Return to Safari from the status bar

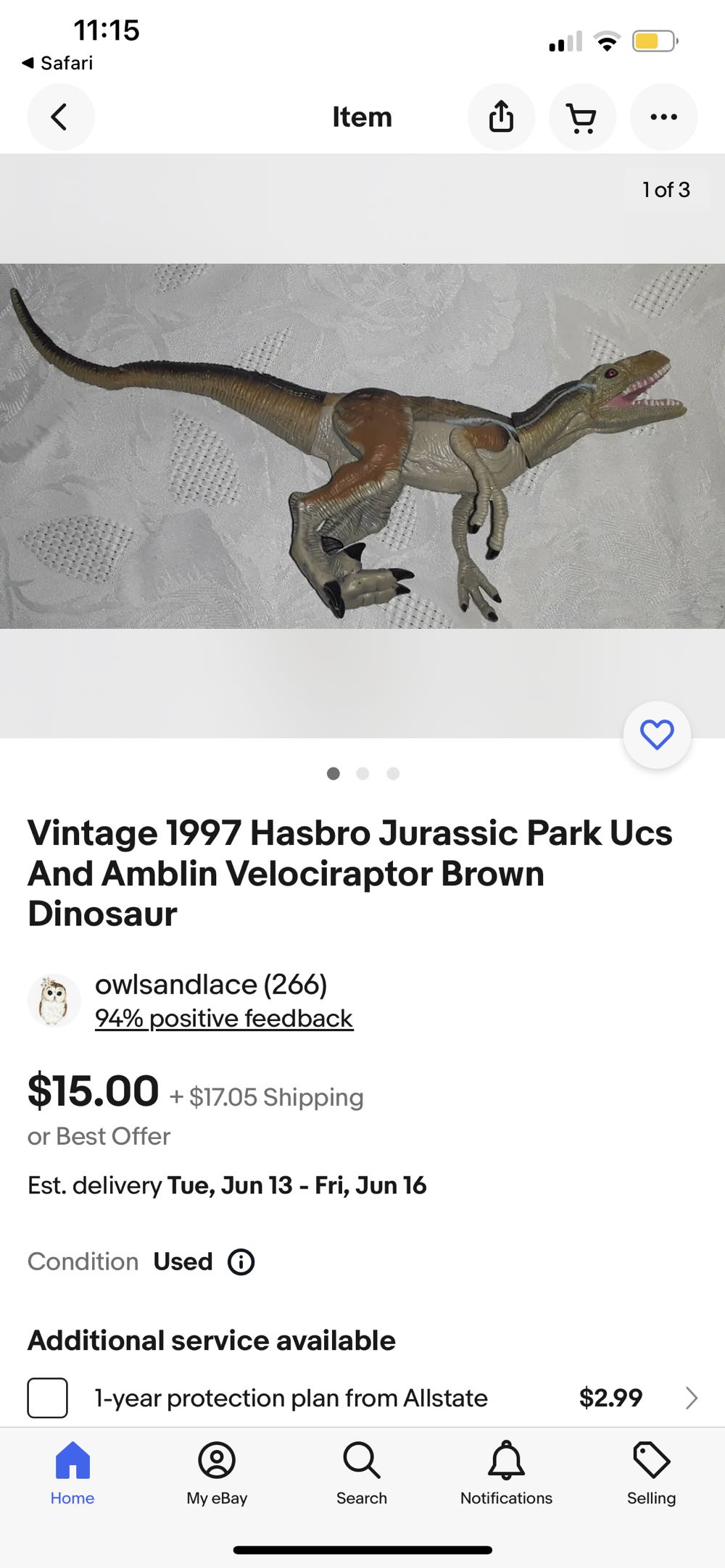click(x=58, y=63)
